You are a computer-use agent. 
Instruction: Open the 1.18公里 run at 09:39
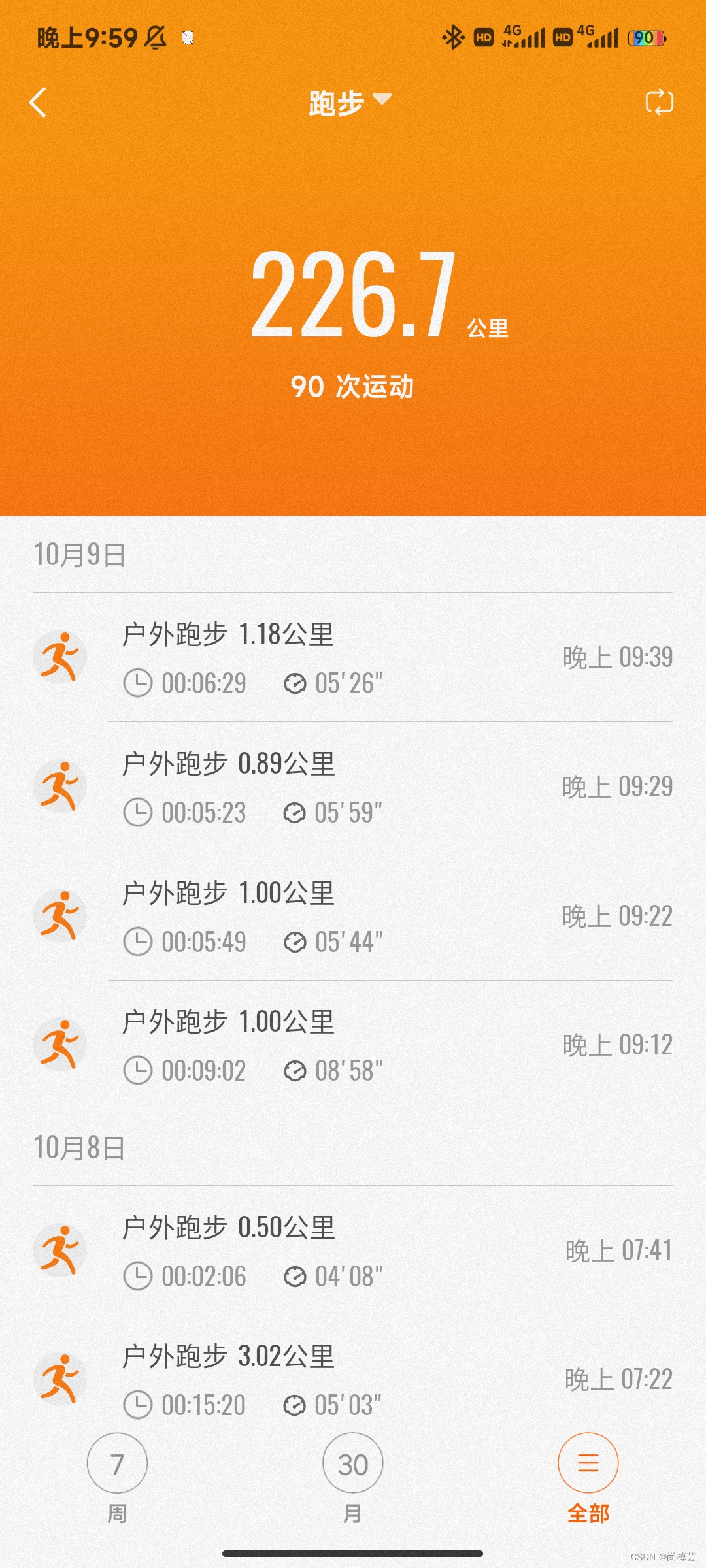353,657
